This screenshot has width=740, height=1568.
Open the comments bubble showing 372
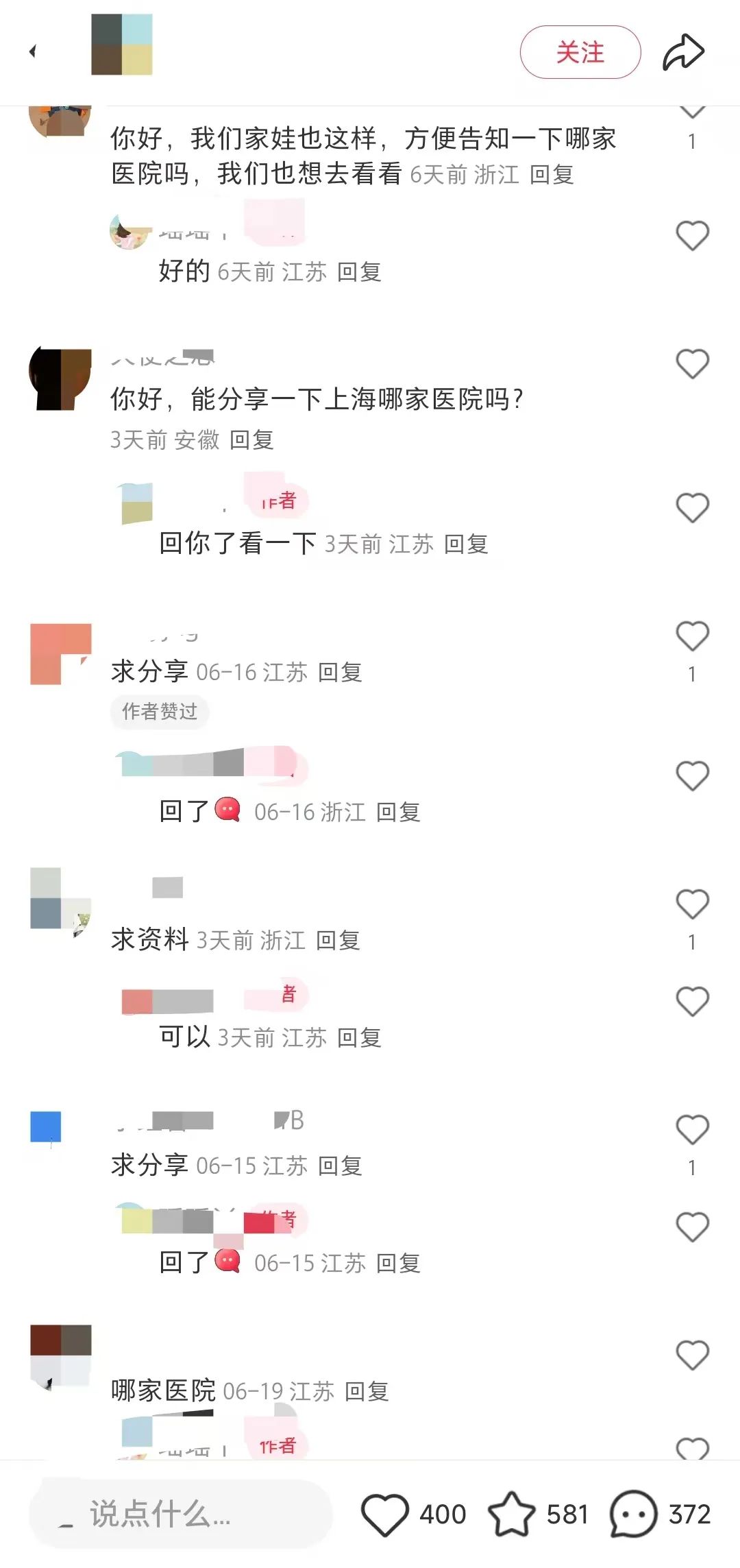pyautogui.click(x=633, y=1514)
